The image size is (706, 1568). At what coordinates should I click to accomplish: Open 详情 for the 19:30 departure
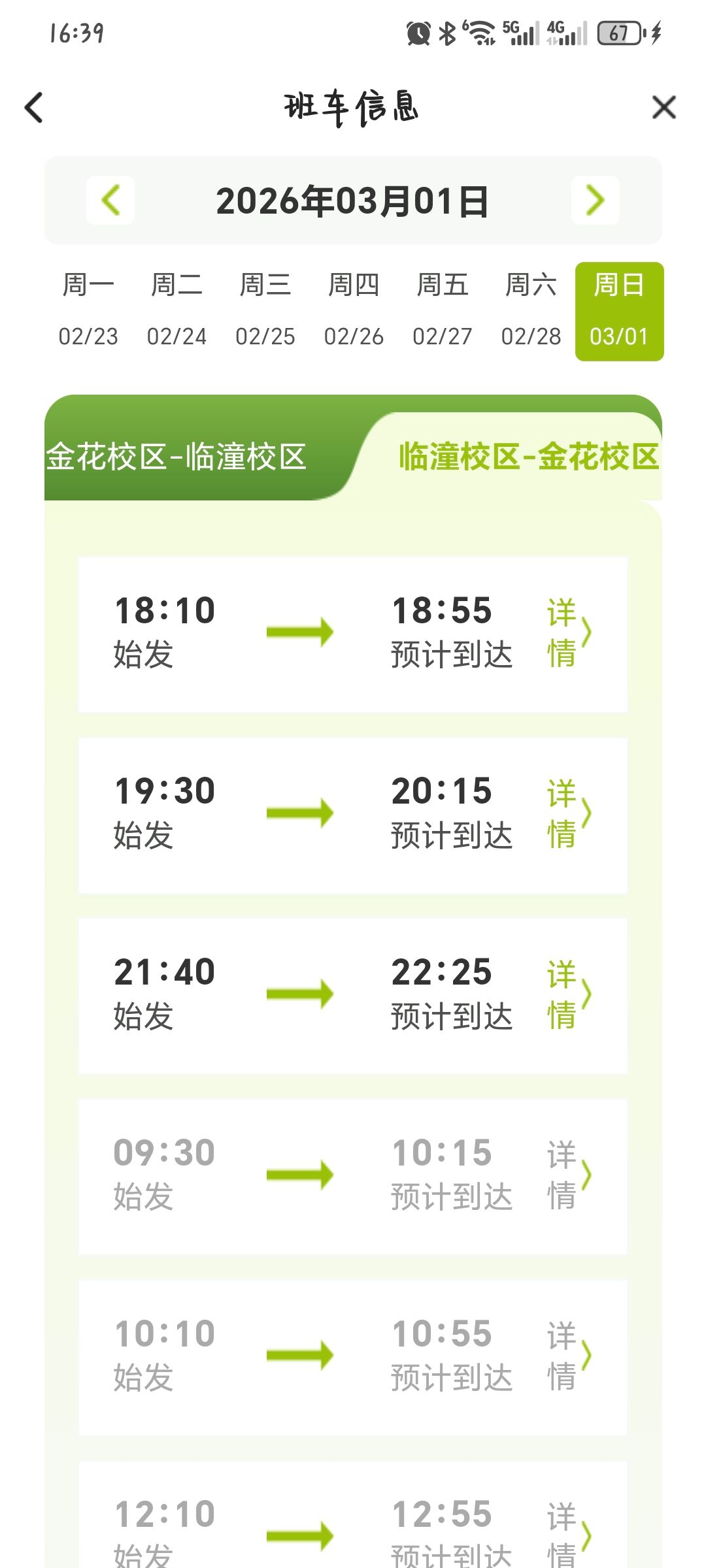(567, 813)
